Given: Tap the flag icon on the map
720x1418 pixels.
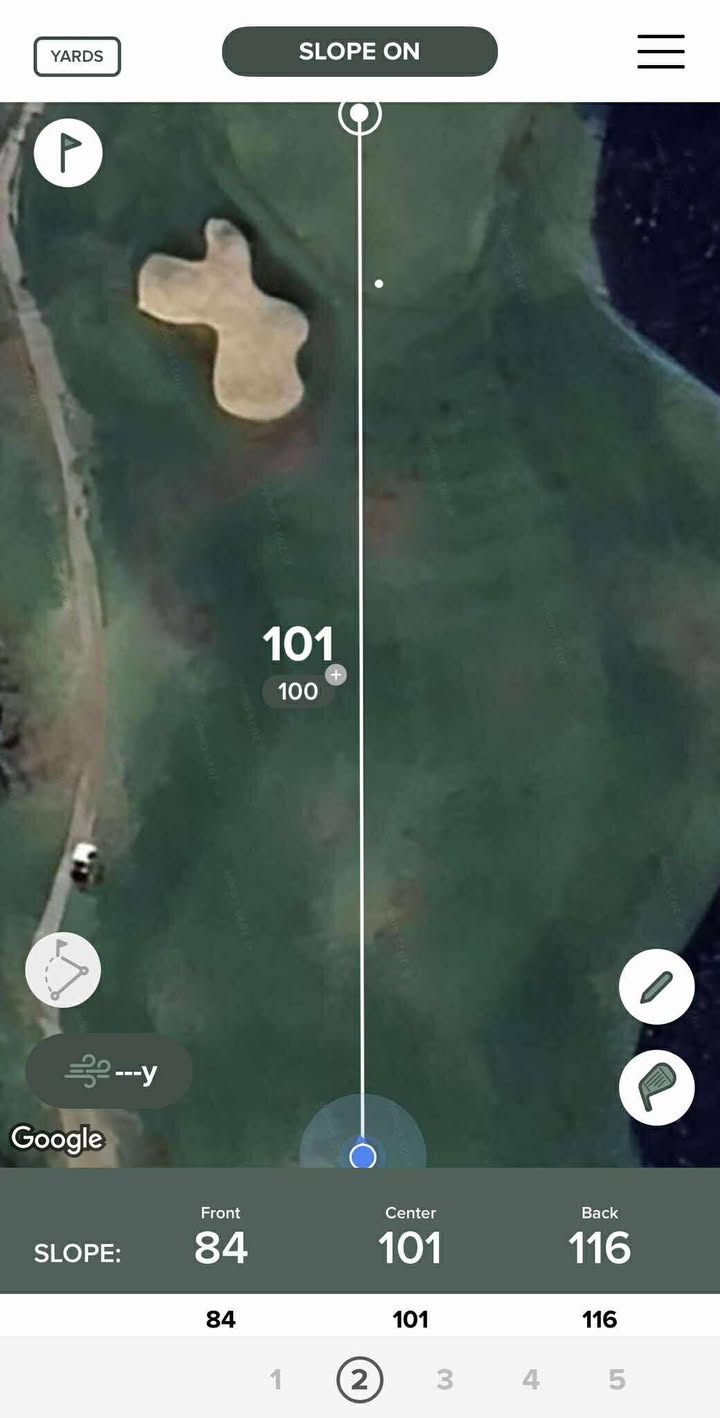Looking at the screenshot, I should [x=68, y=153].
